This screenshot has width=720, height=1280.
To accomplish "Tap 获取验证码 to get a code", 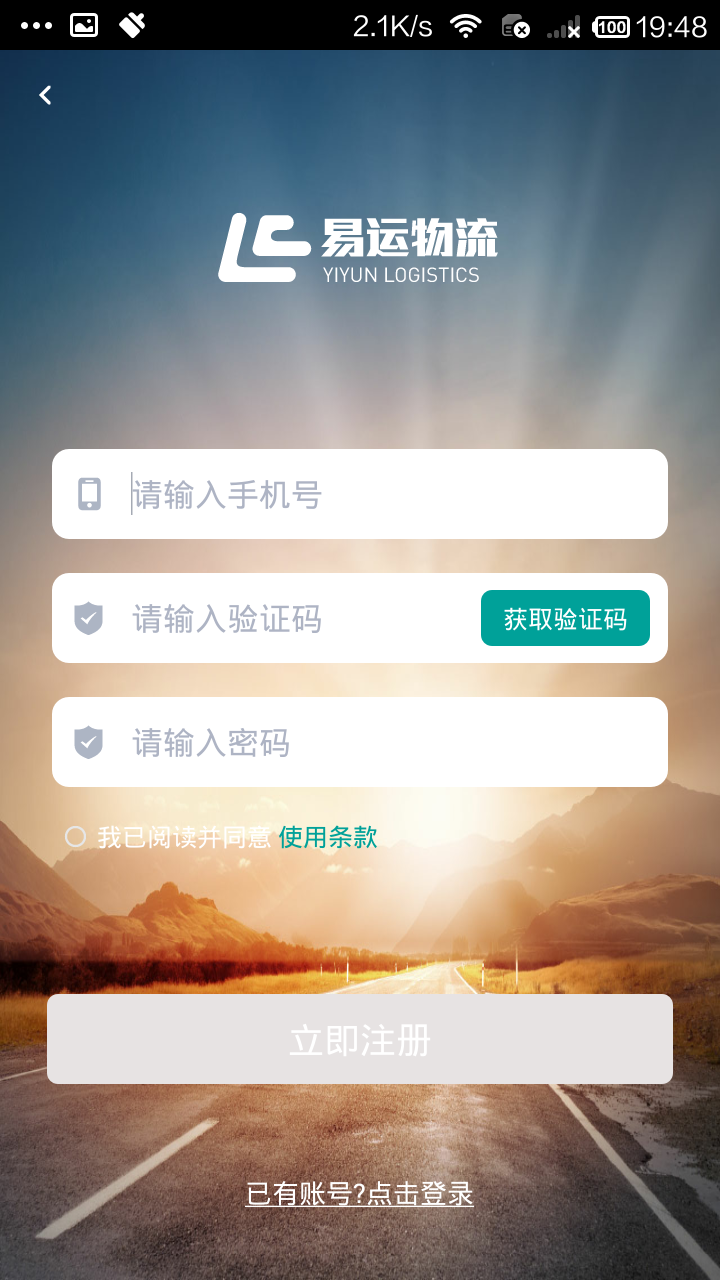I will click(565, 619).
